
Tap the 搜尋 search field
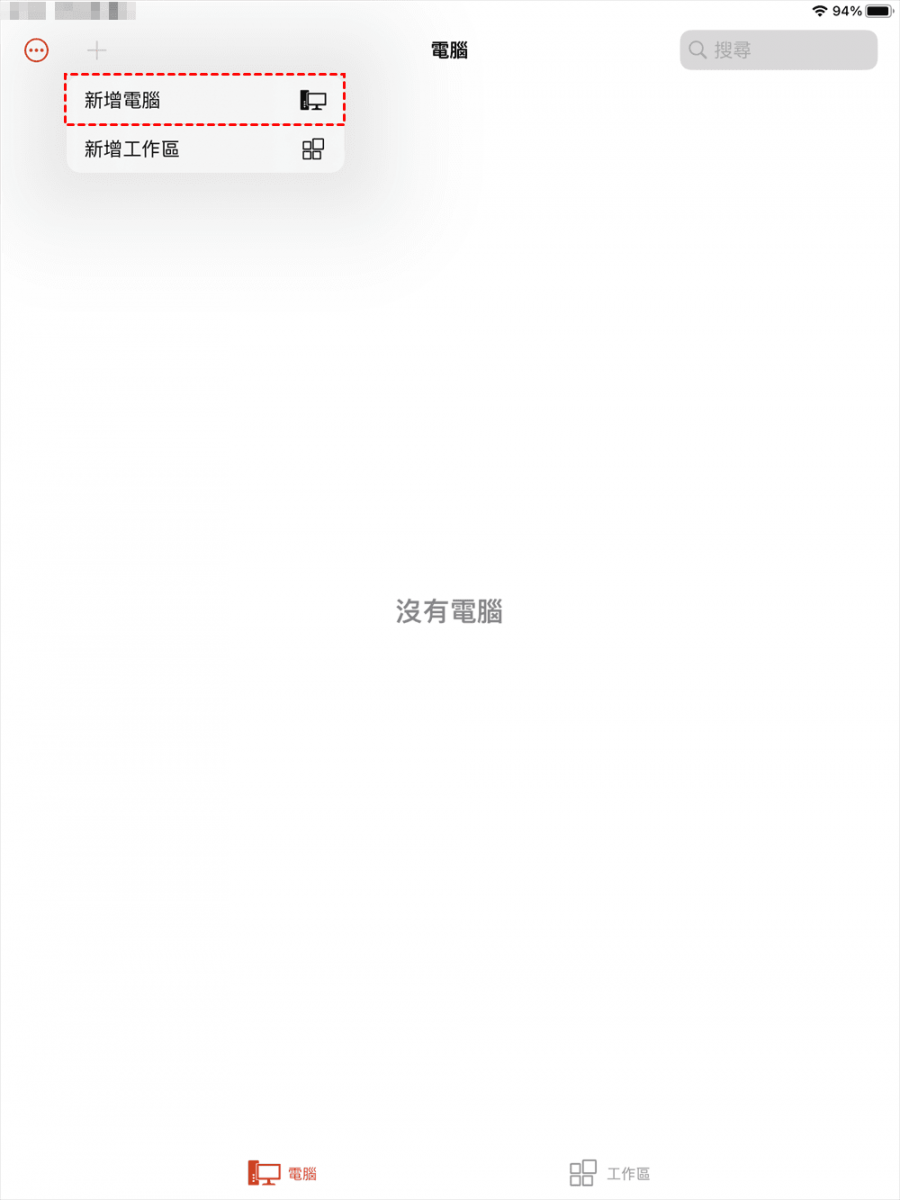778,50
